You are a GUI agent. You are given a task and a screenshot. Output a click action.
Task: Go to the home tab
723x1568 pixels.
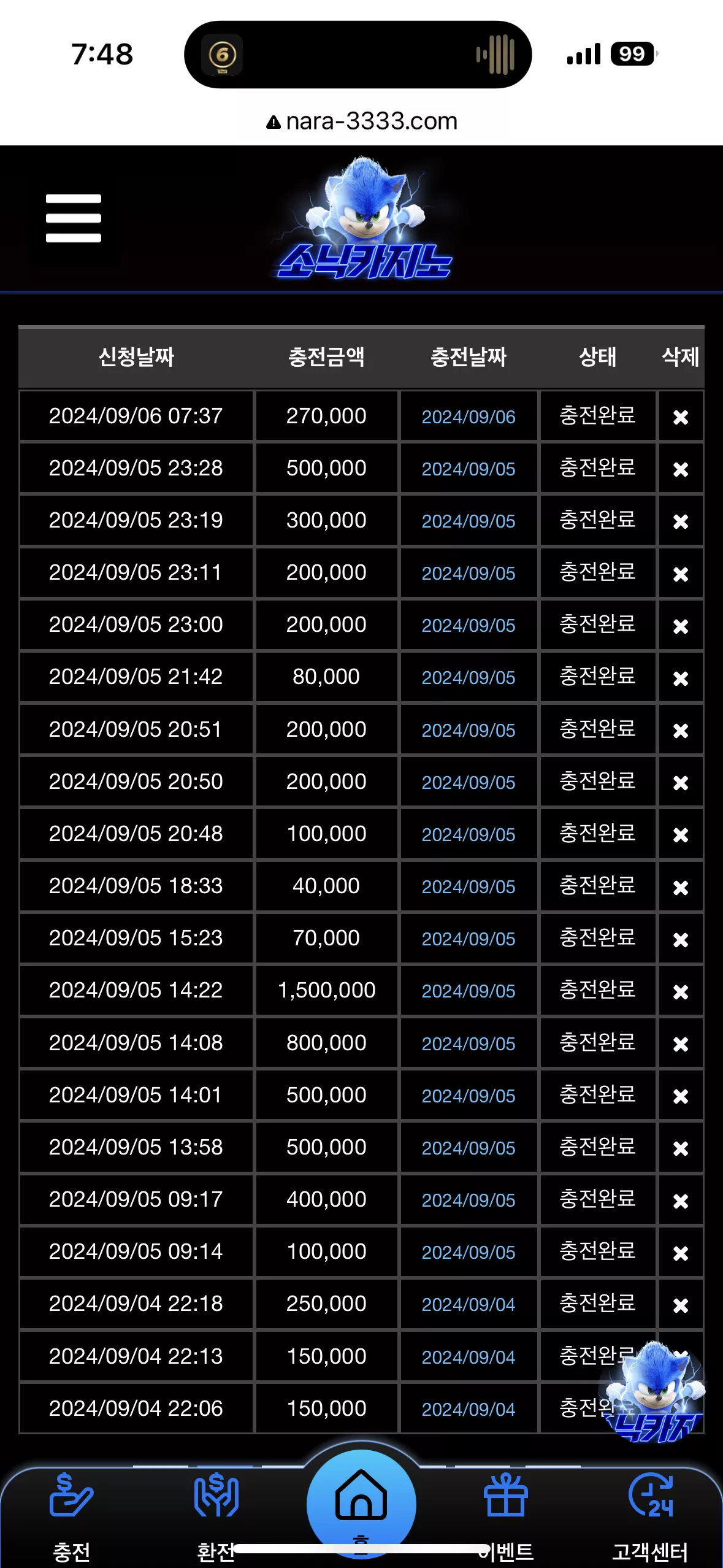[x=361, y=1504]
